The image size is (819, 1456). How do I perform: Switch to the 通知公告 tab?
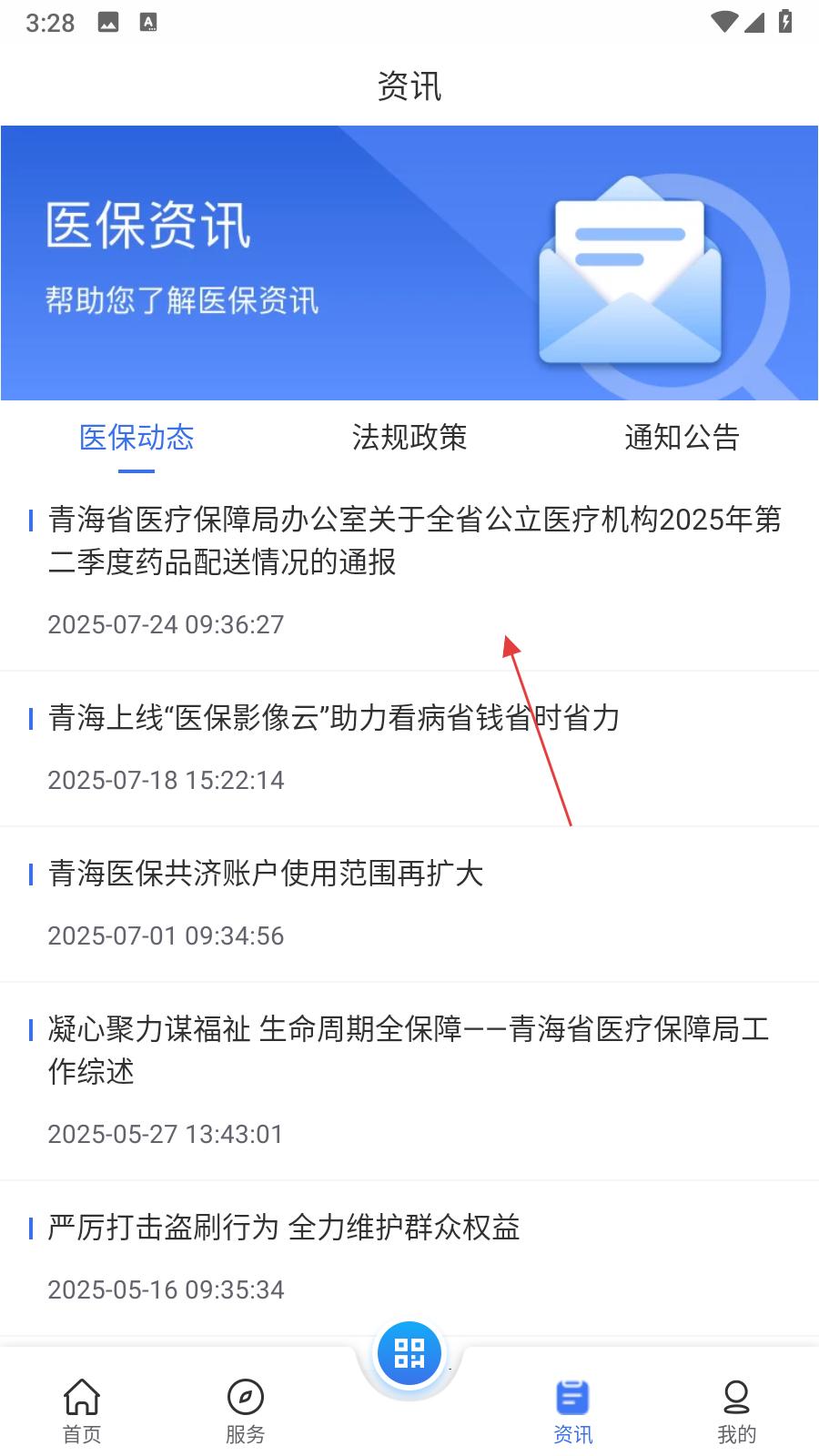coord(682,438)
